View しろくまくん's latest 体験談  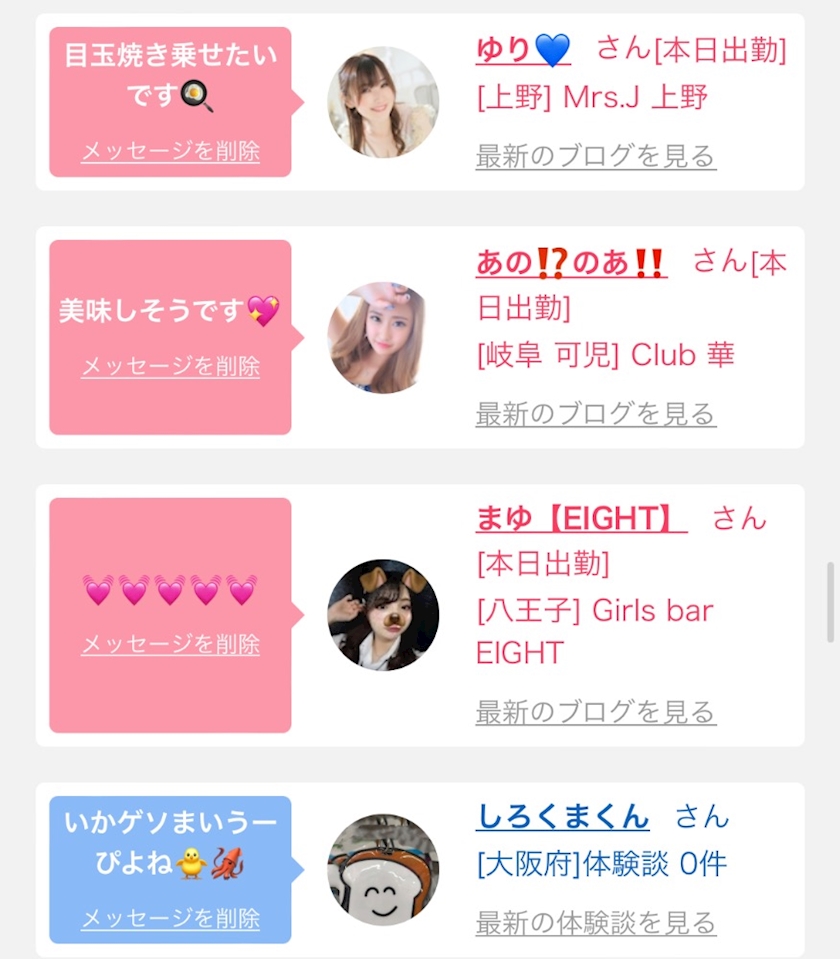tap(596, 923)
